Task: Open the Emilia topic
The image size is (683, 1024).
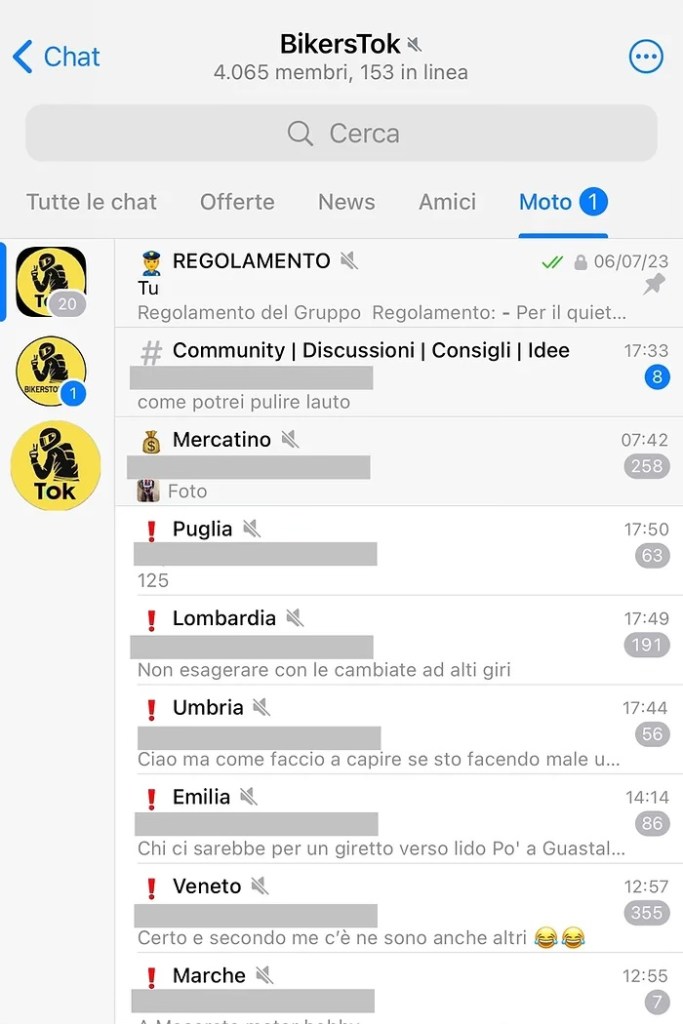Action: [x=398, y=819]
